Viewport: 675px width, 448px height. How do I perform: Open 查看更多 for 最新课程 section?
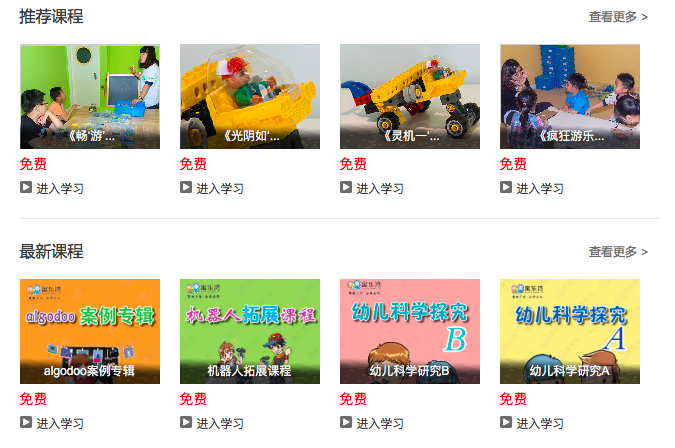click(617, 252)
